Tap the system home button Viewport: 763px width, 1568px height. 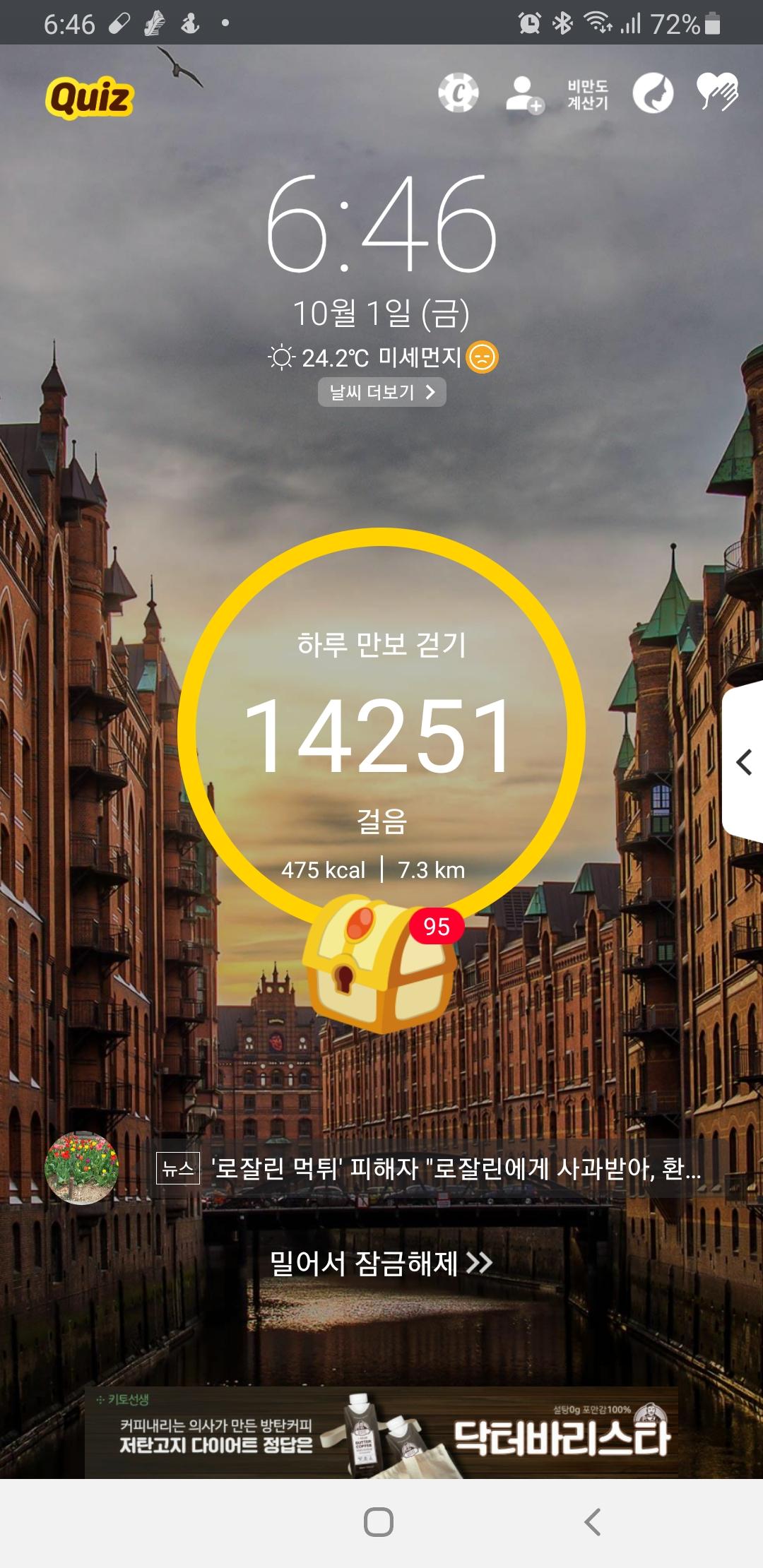[379, 1522]
